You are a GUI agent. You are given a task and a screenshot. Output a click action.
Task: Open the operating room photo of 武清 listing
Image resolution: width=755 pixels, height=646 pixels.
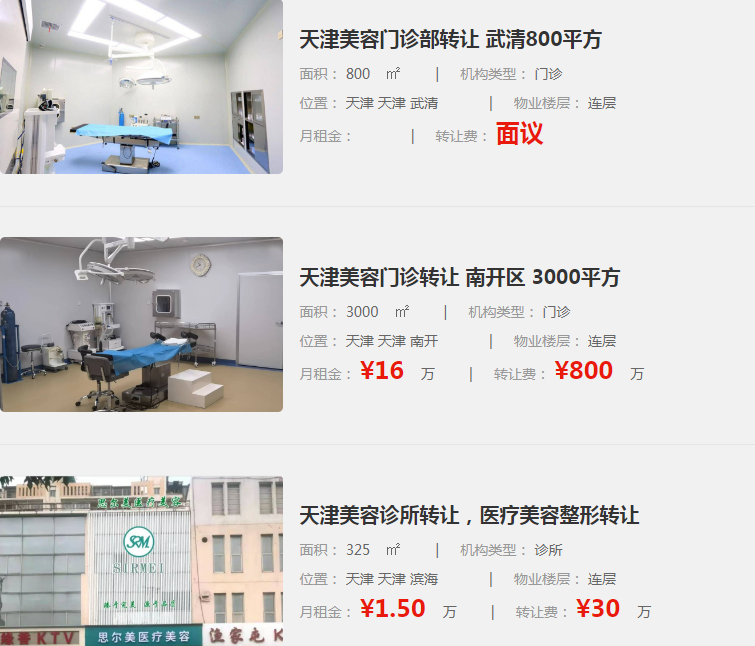[x=141, y=87]
